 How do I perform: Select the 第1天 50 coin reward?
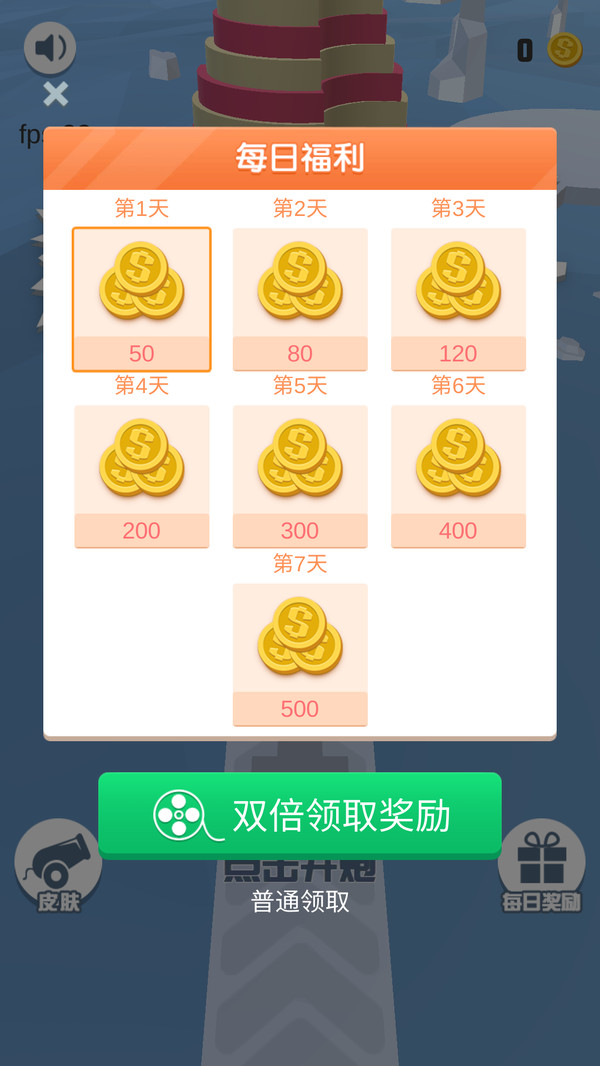[x=141, y=299]
